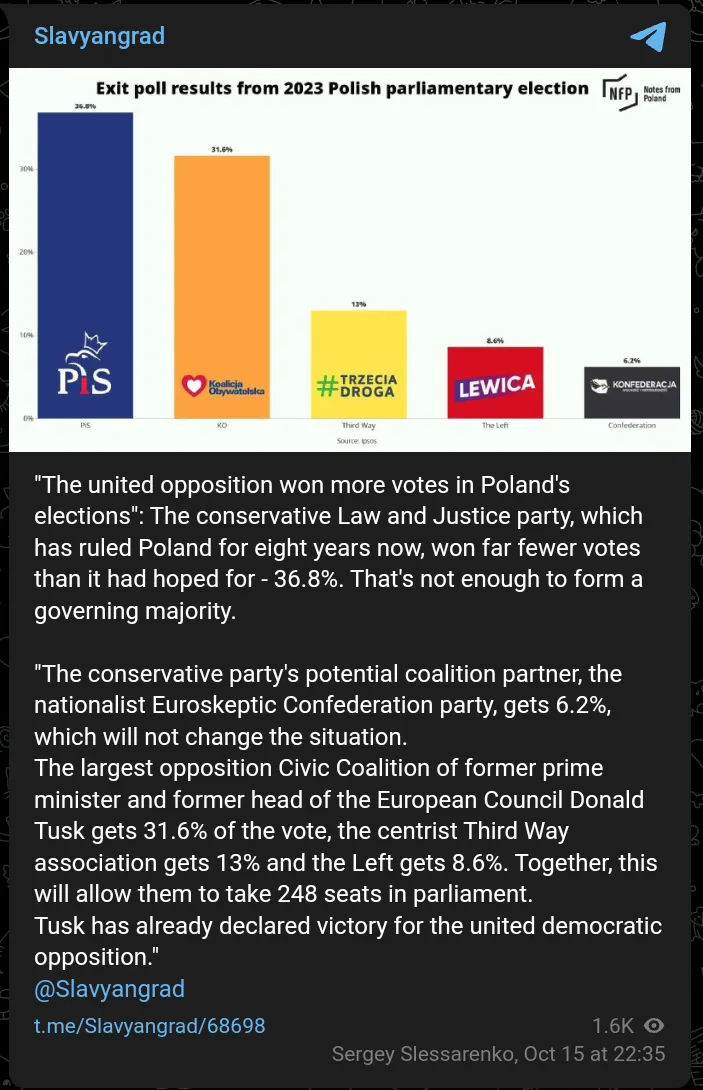Viewport: 703px width, 1090px height.
Task: View the exit poll chart image
Action: pos(350,260)
